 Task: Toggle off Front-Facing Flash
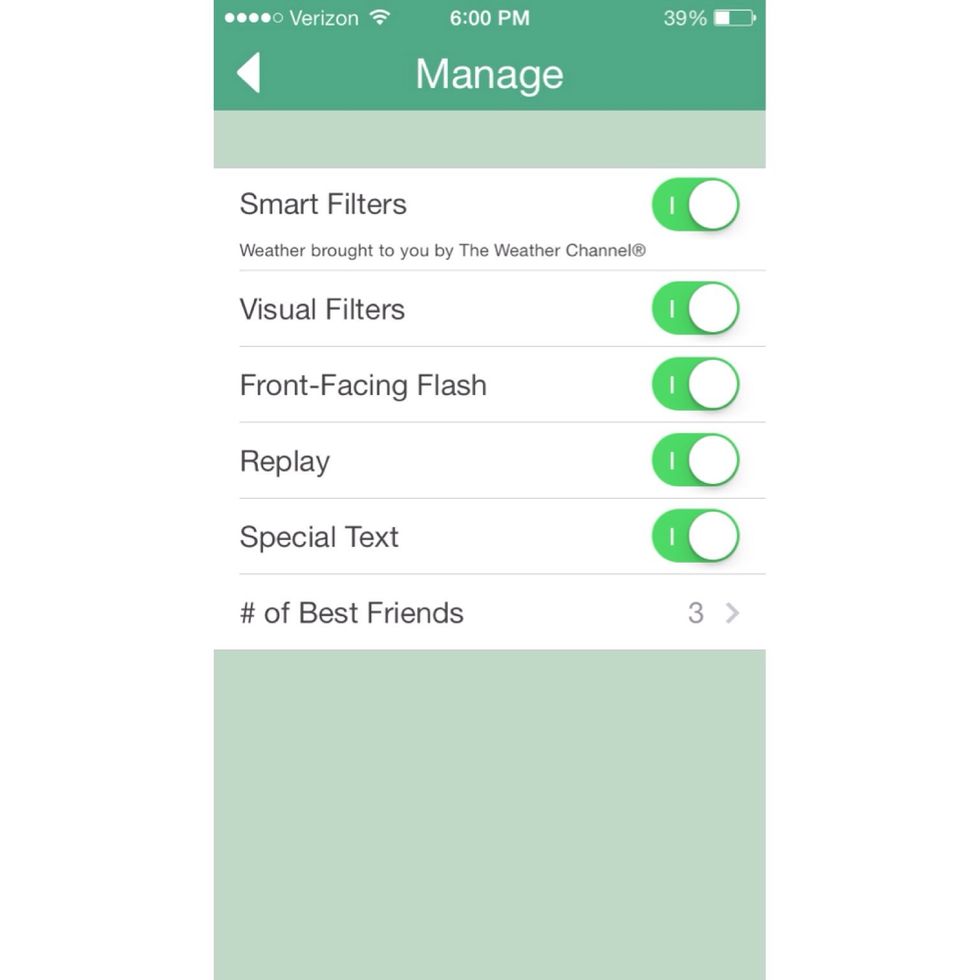695,385
